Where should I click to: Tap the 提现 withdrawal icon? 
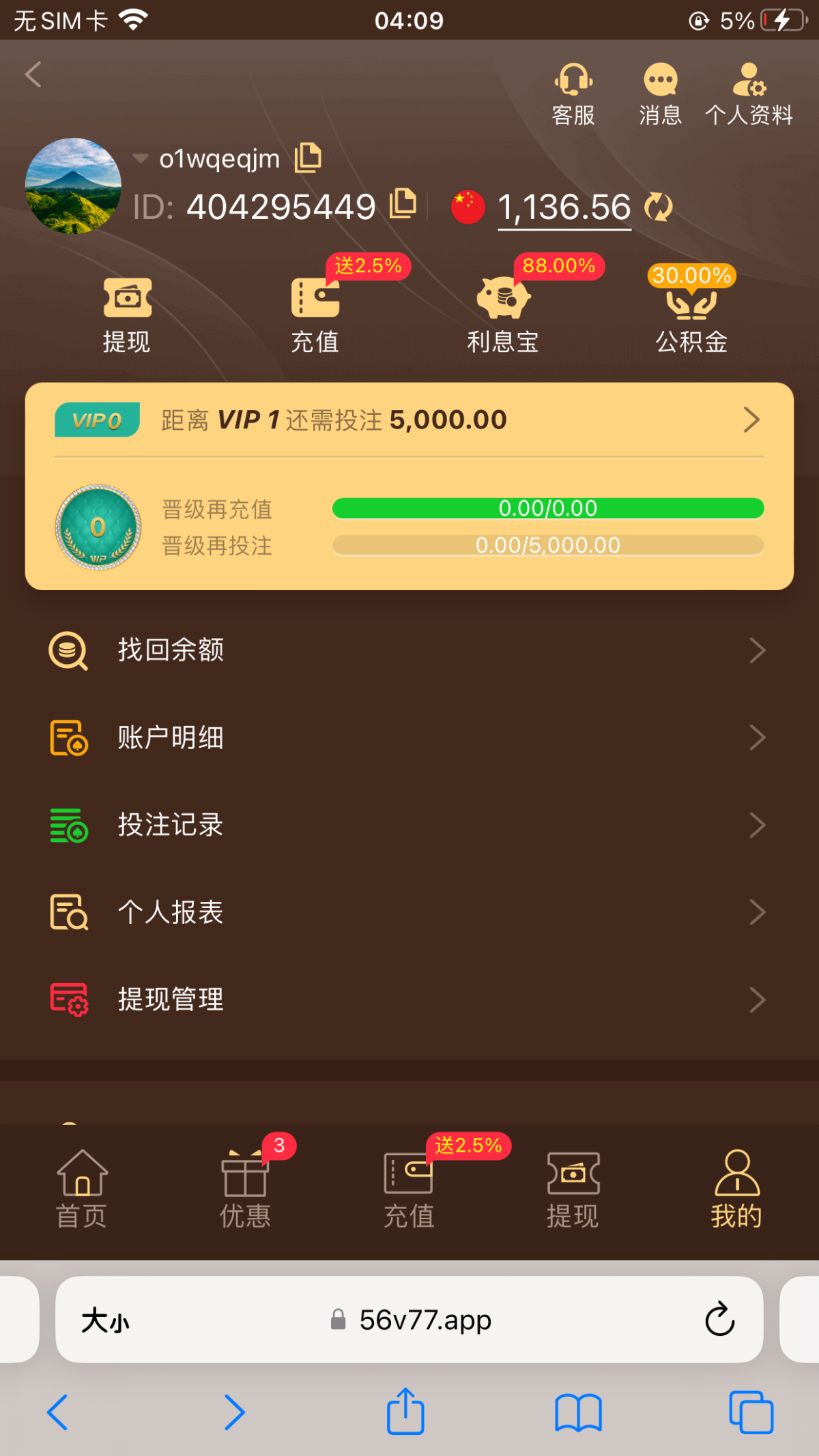pyautogui.click(x=127, y=310)
